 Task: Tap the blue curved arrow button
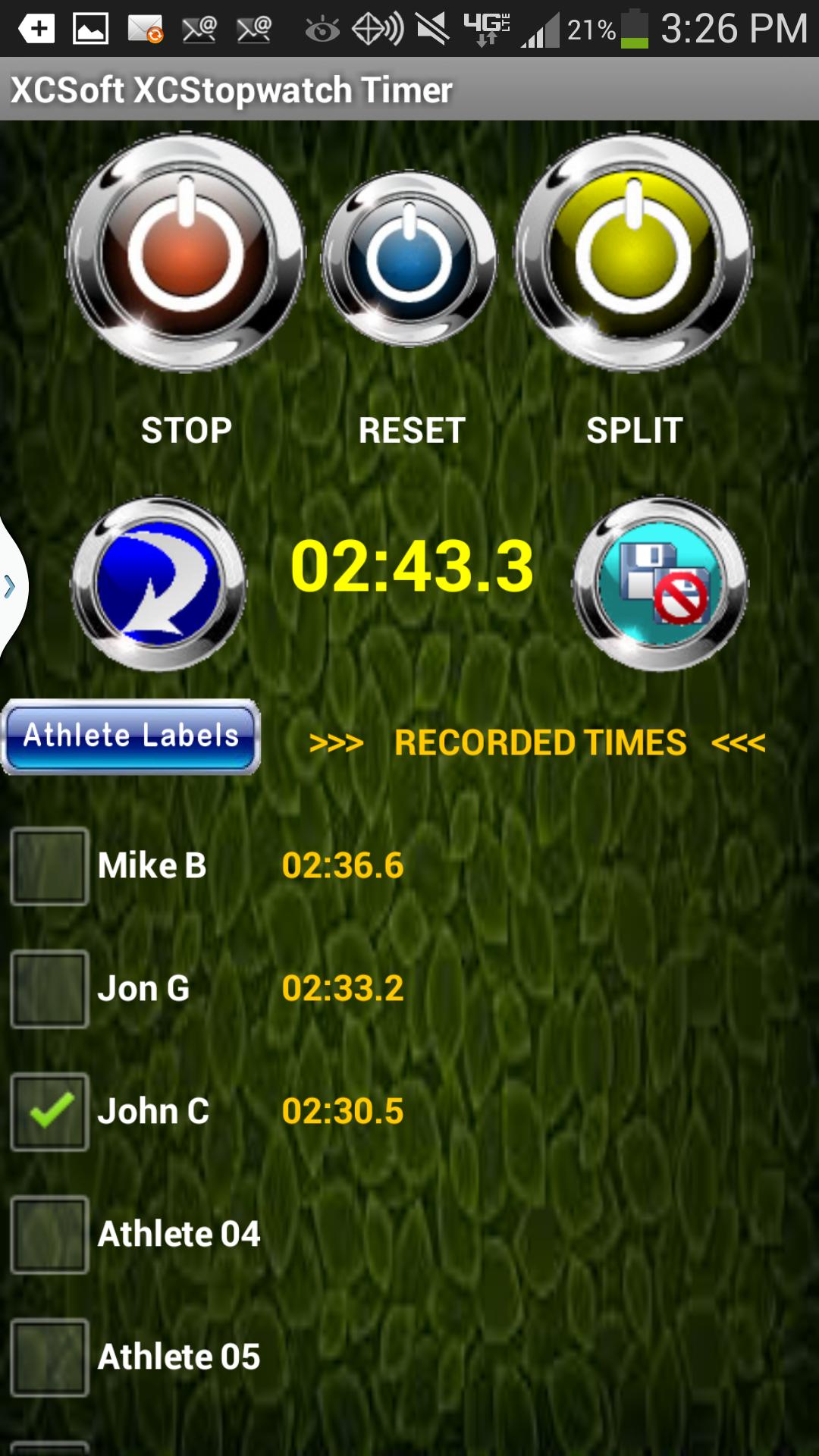click(x=159, y=584)
